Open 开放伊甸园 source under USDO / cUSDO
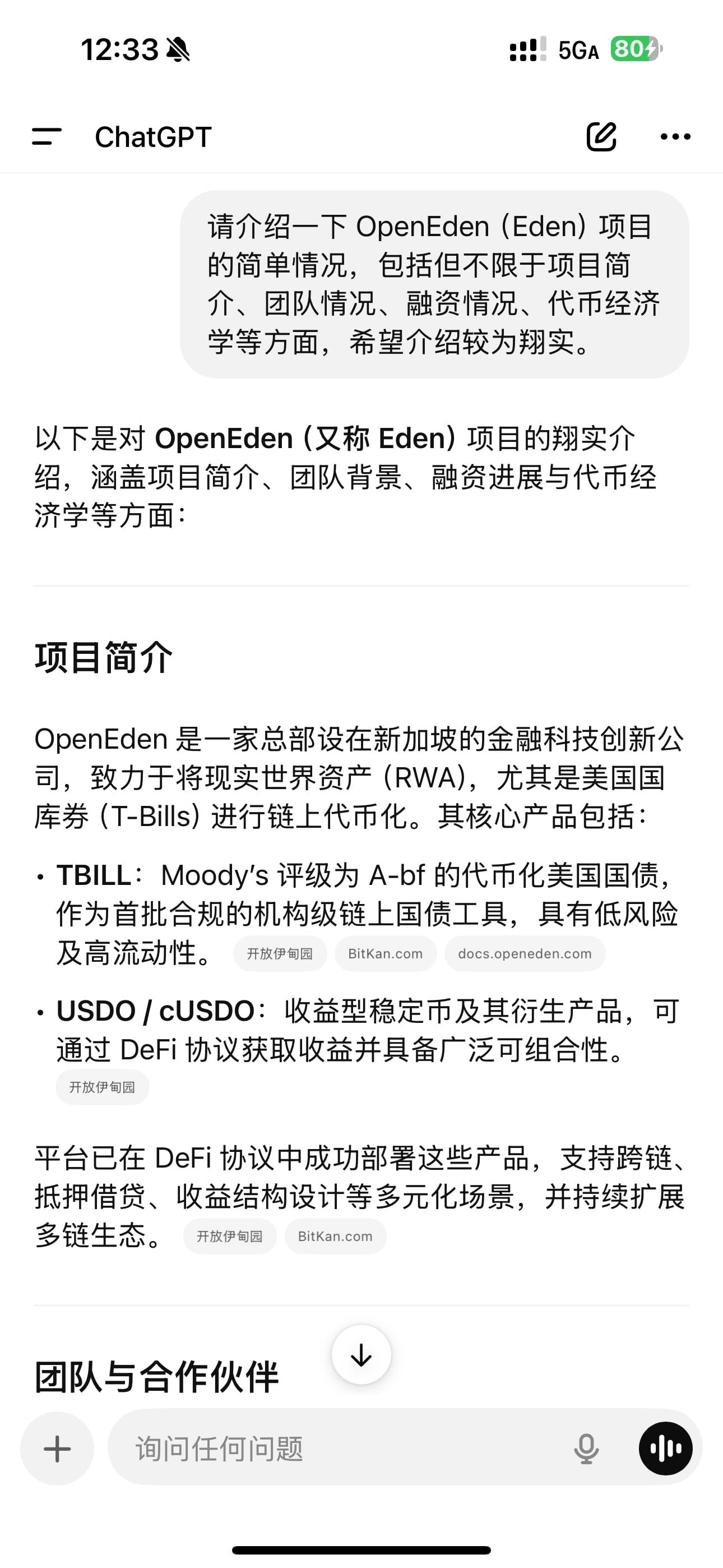Viewport: 723px width, 1568px height. [x=102, y=1086]
